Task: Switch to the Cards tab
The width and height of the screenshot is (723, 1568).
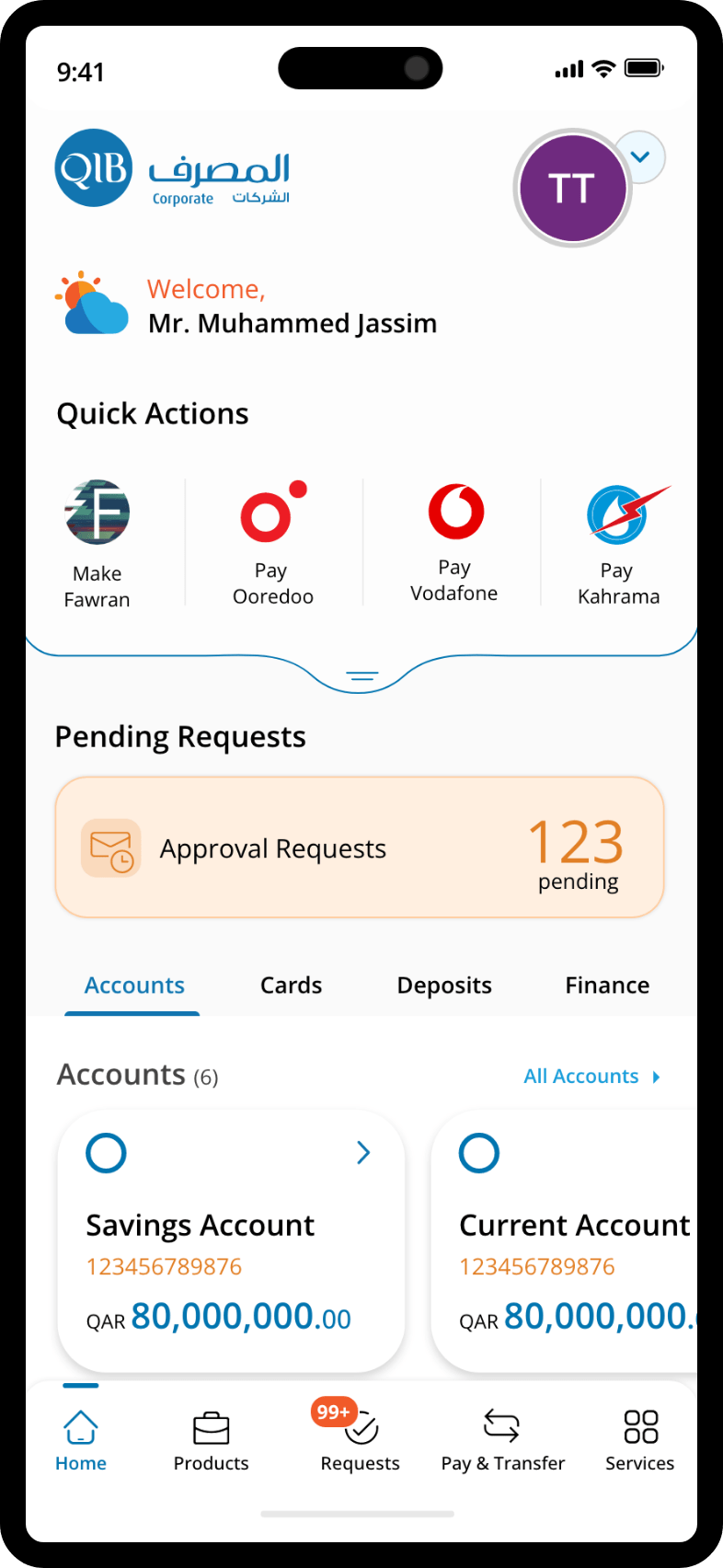Action: 291,986
